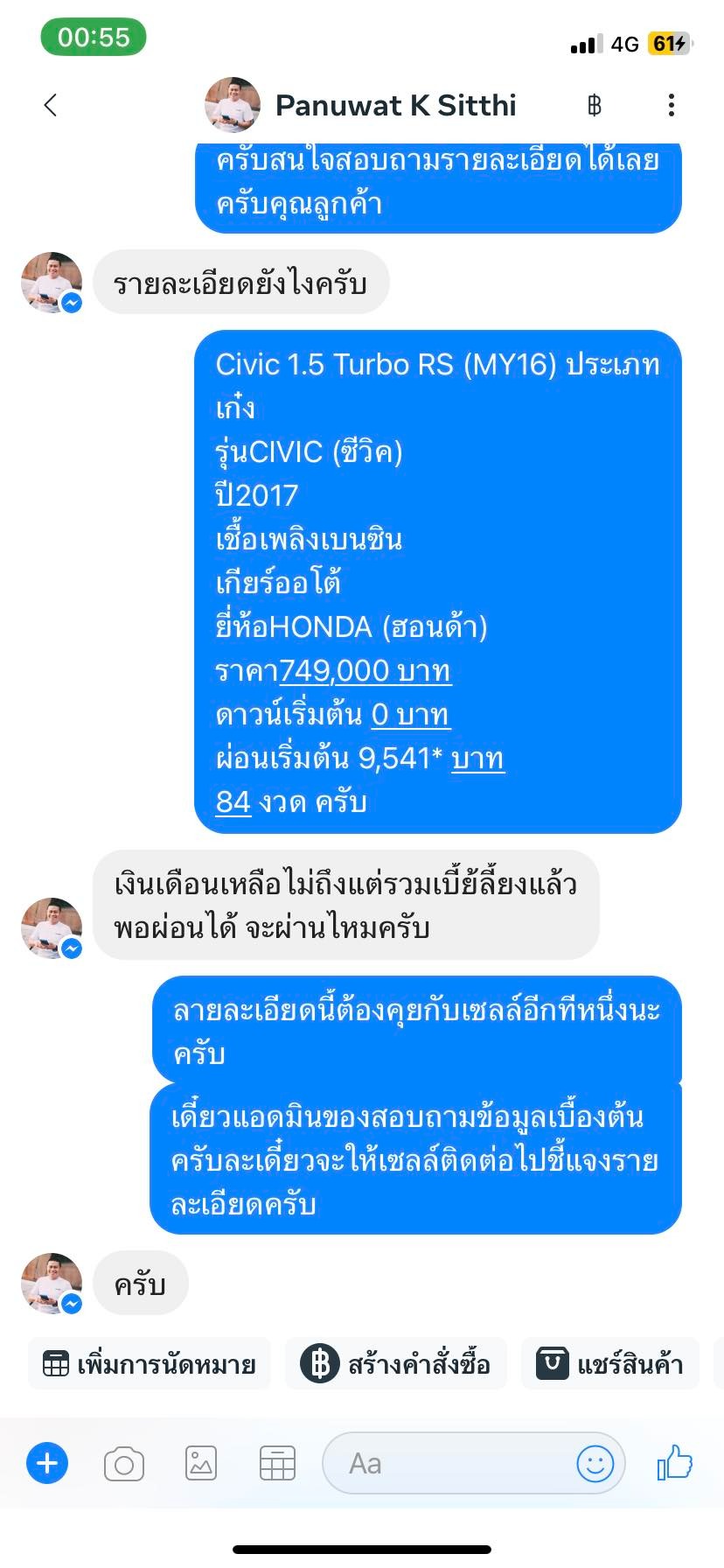Go back from the chat
Image resolution: width=724 pixels, height=1568 pixels.
click(x=51, y=105)
